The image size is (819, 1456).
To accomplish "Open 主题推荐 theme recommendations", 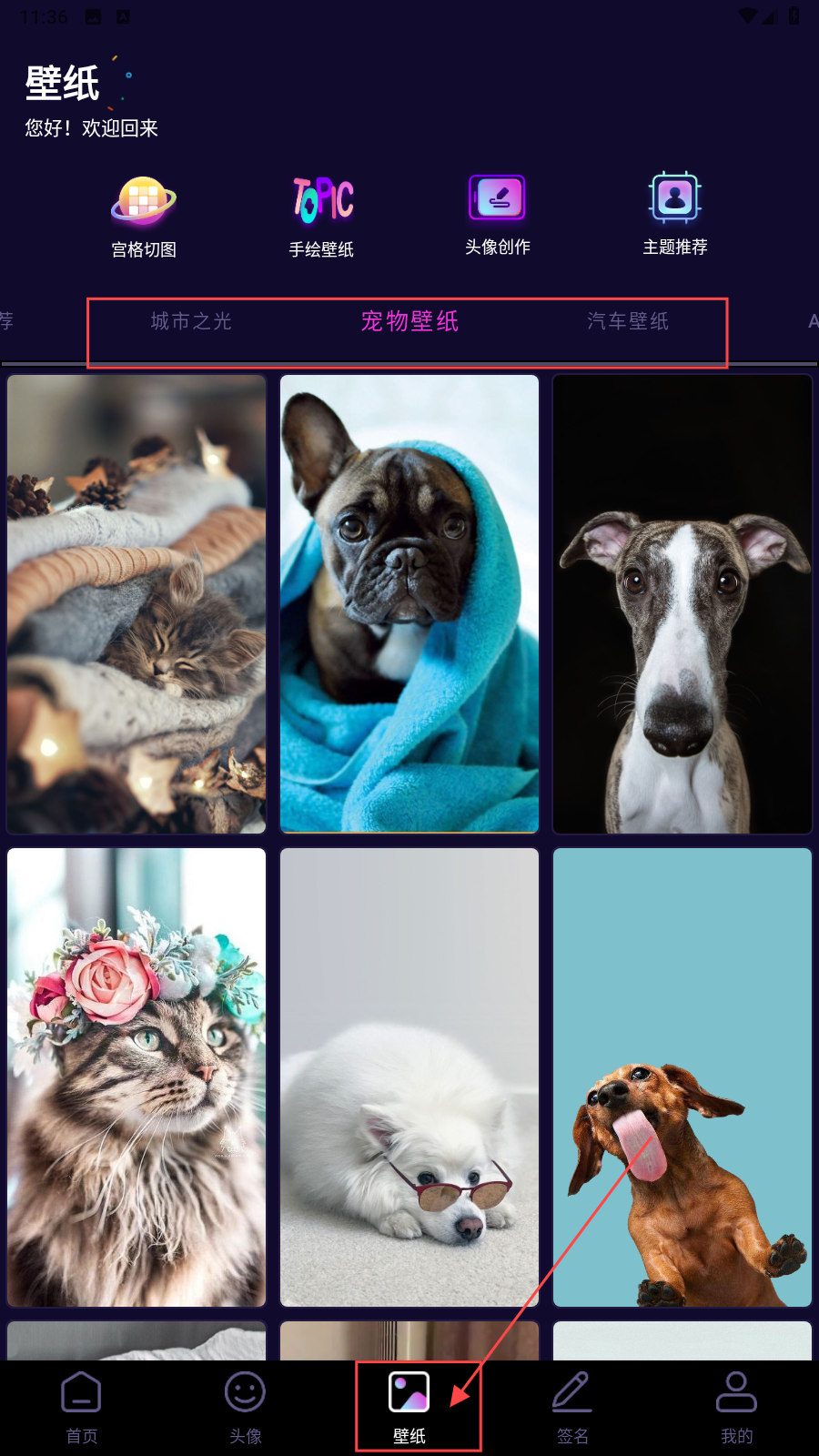I will pyautogui.click(x=675, y=216).
